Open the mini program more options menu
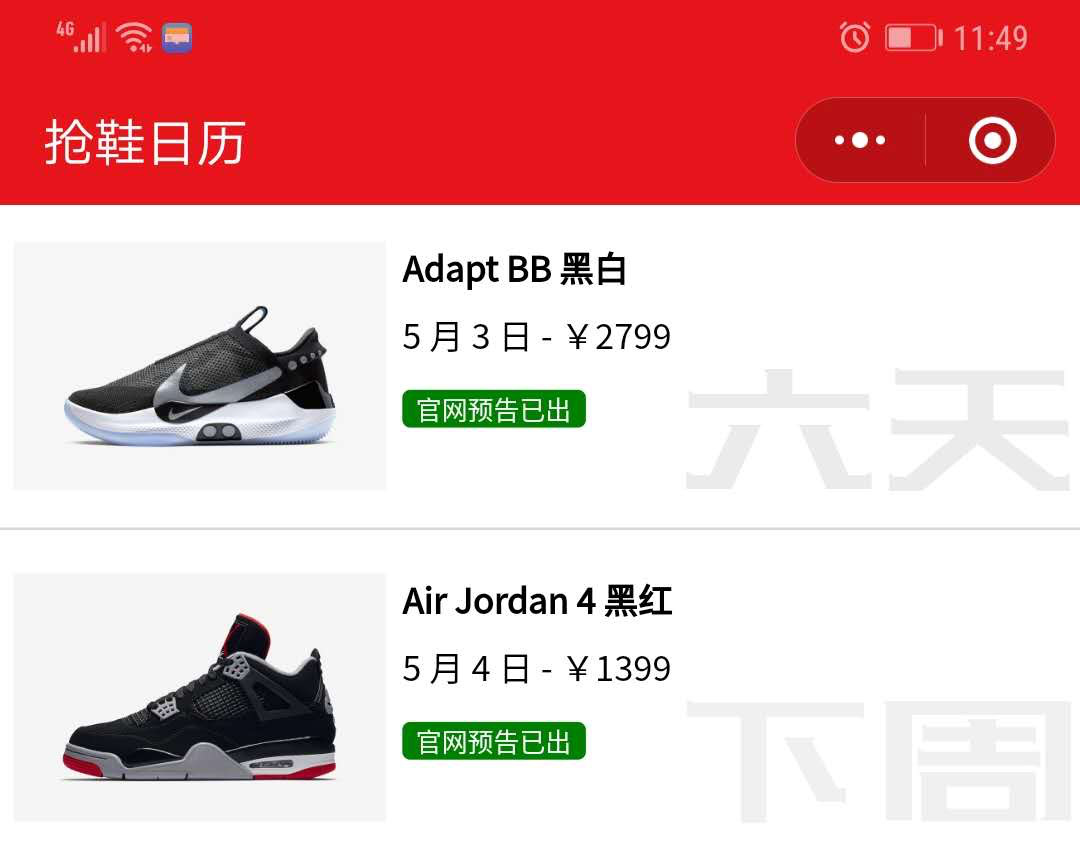 (x=860, y=141)
